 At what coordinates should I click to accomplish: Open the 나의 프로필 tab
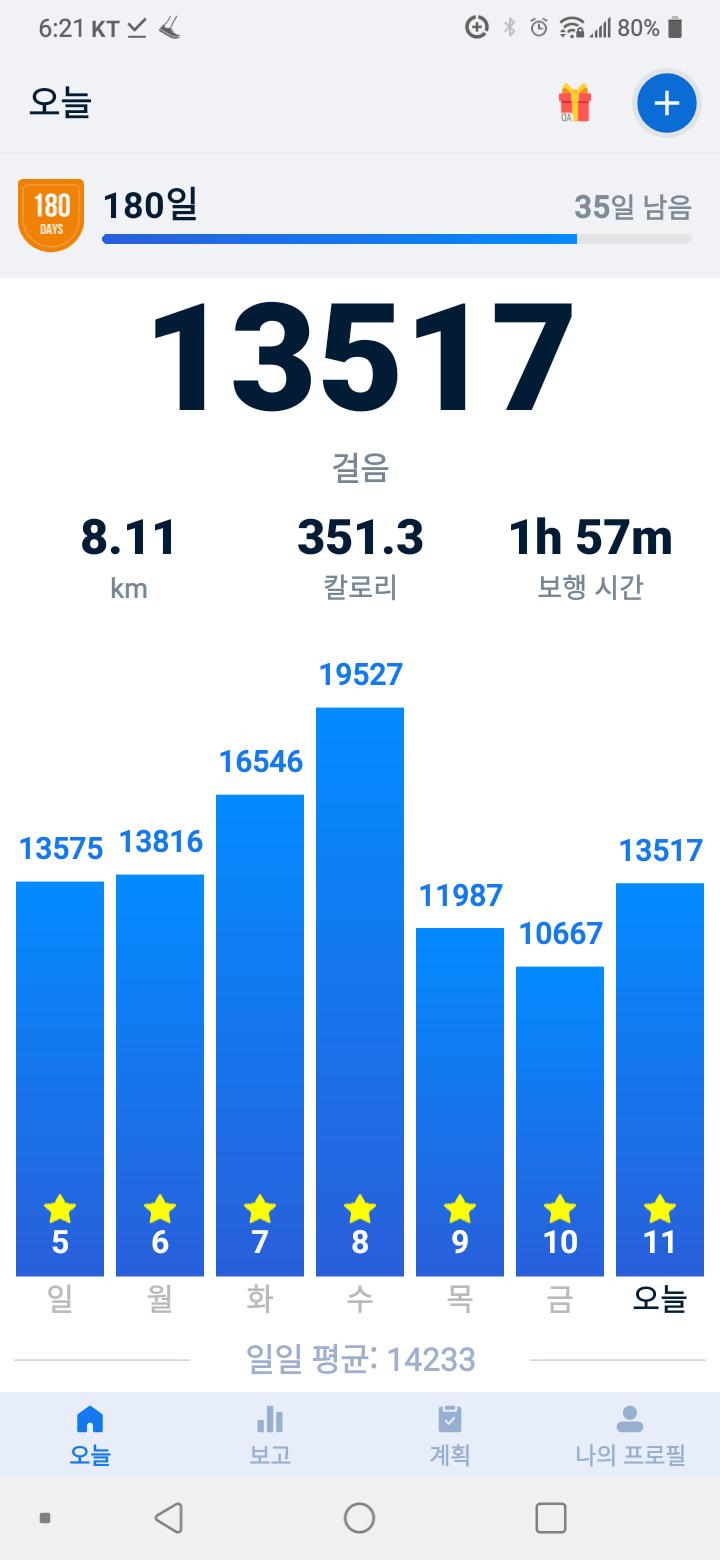coord(630,1435)
